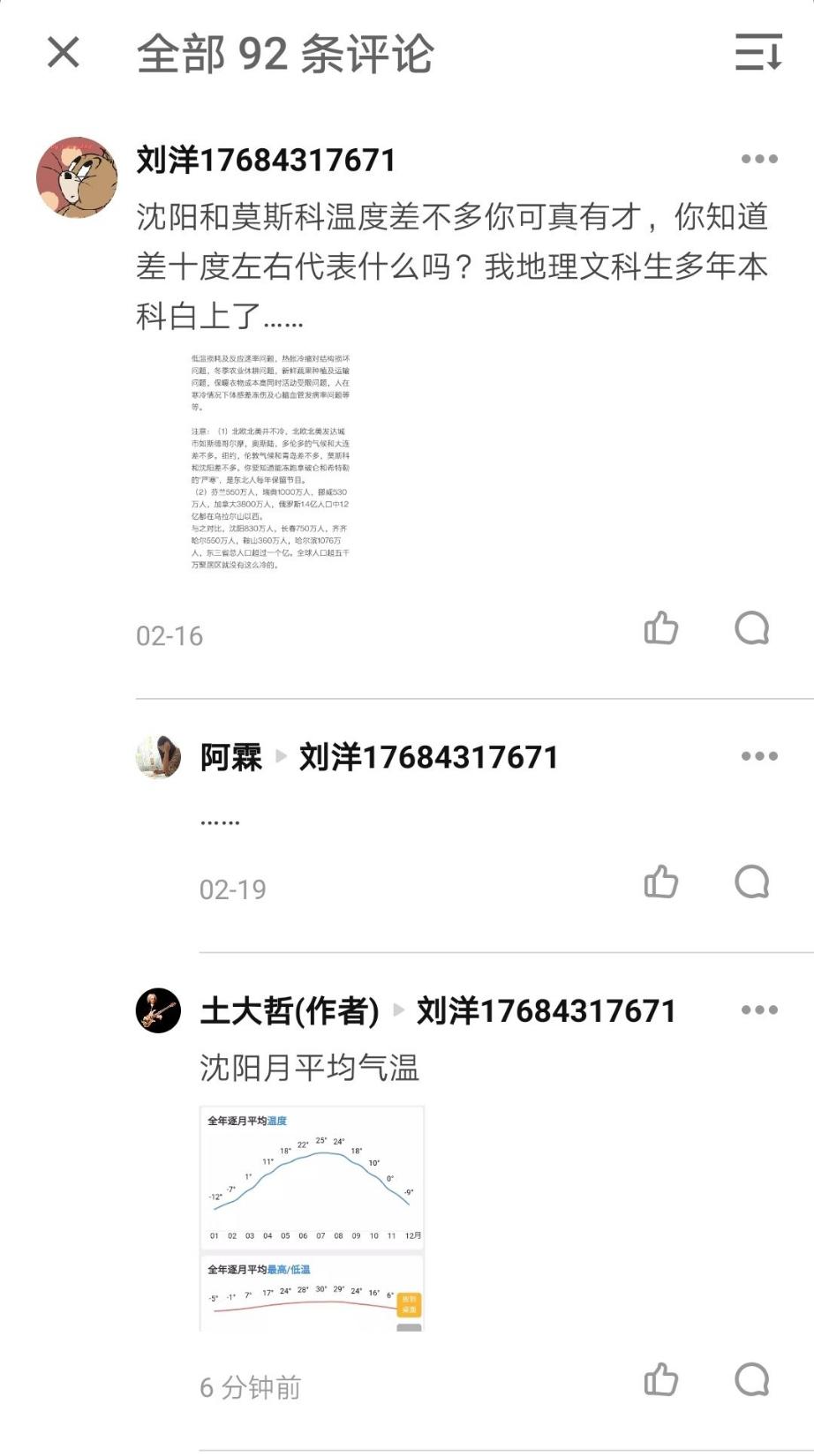Change the comment sort order

(x=758, y=53)
